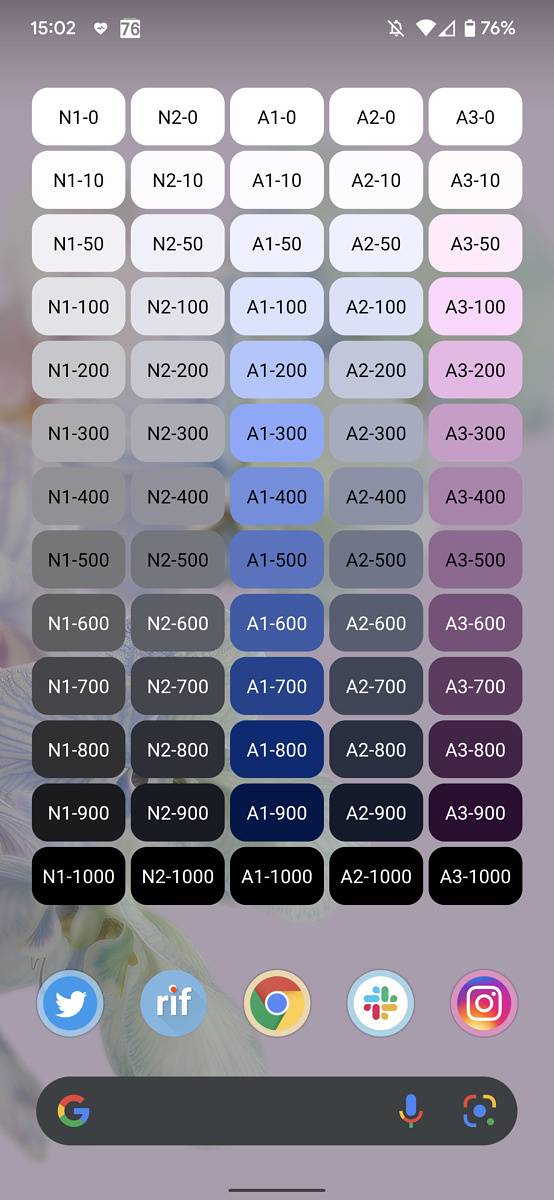Start a voice search with microphone
554x1200 pixels.
coord(410,1111)
